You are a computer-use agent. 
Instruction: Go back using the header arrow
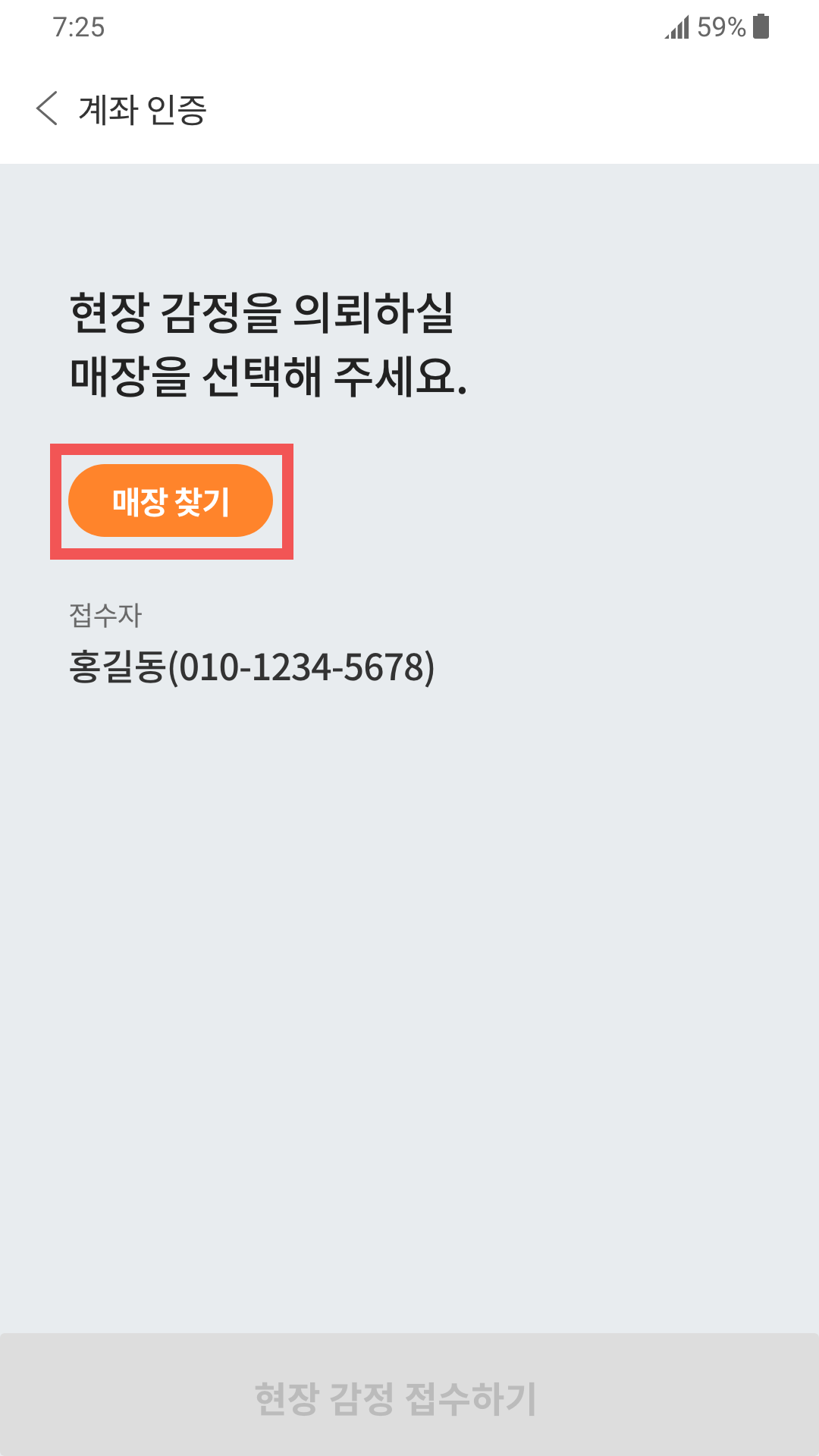(47, 108)
